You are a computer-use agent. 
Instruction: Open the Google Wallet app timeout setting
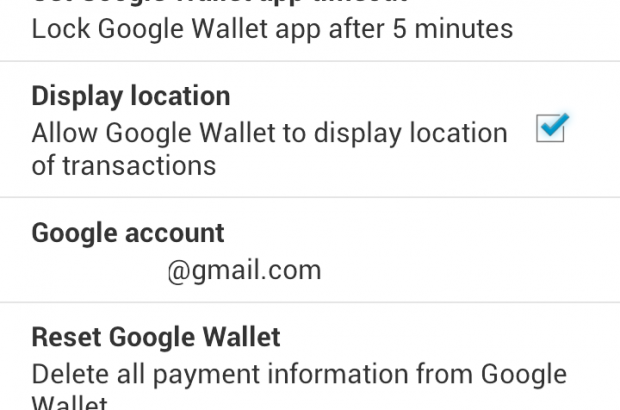pos(272,28)
